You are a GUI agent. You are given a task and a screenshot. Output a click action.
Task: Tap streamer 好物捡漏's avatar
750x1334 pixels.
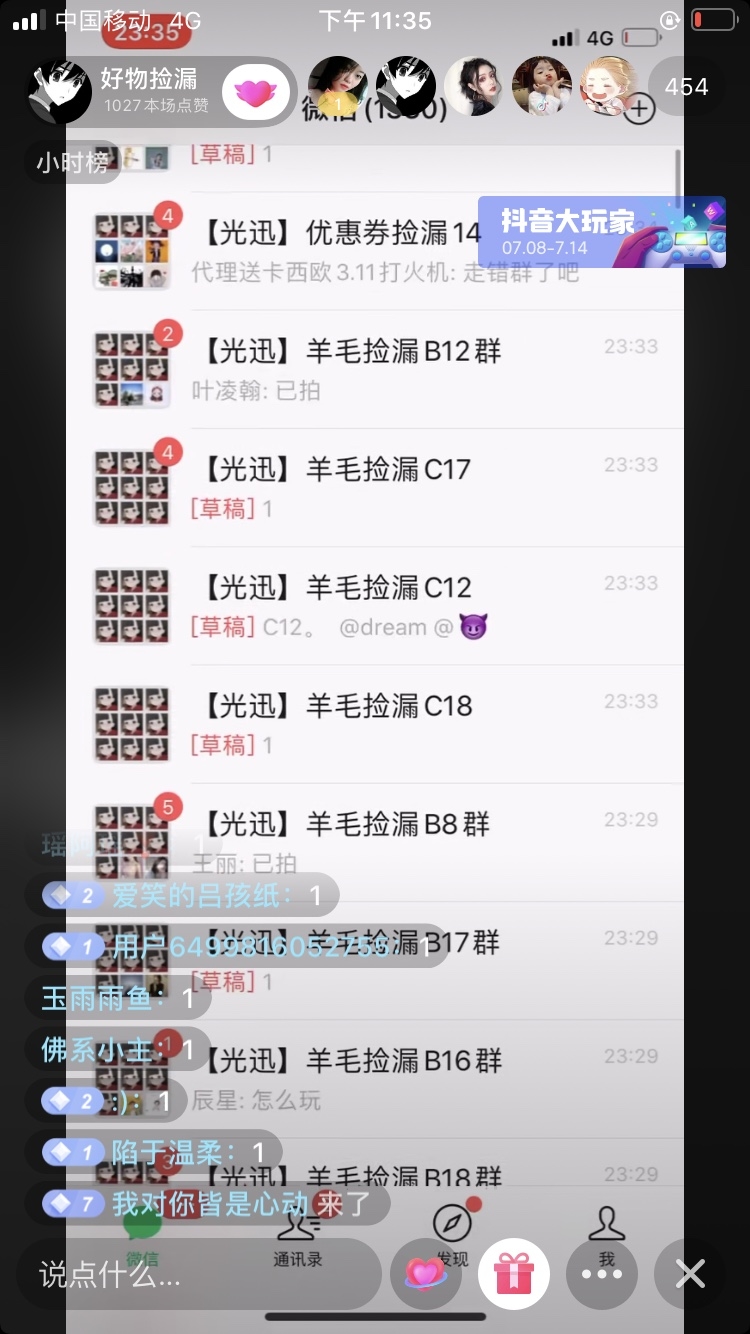click(59, 88)
